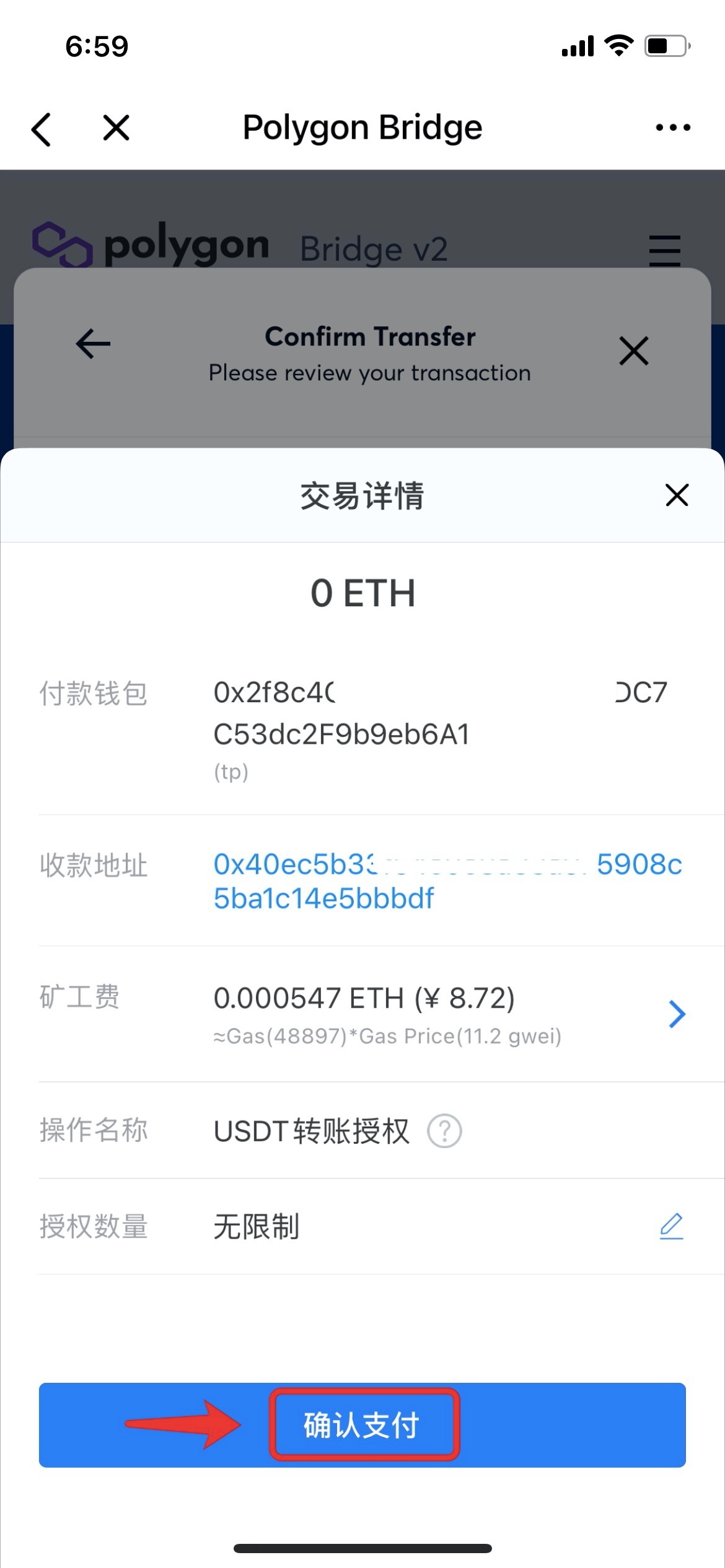Go back in the in-app browser

pyautogui.click(x=42, y=129)
